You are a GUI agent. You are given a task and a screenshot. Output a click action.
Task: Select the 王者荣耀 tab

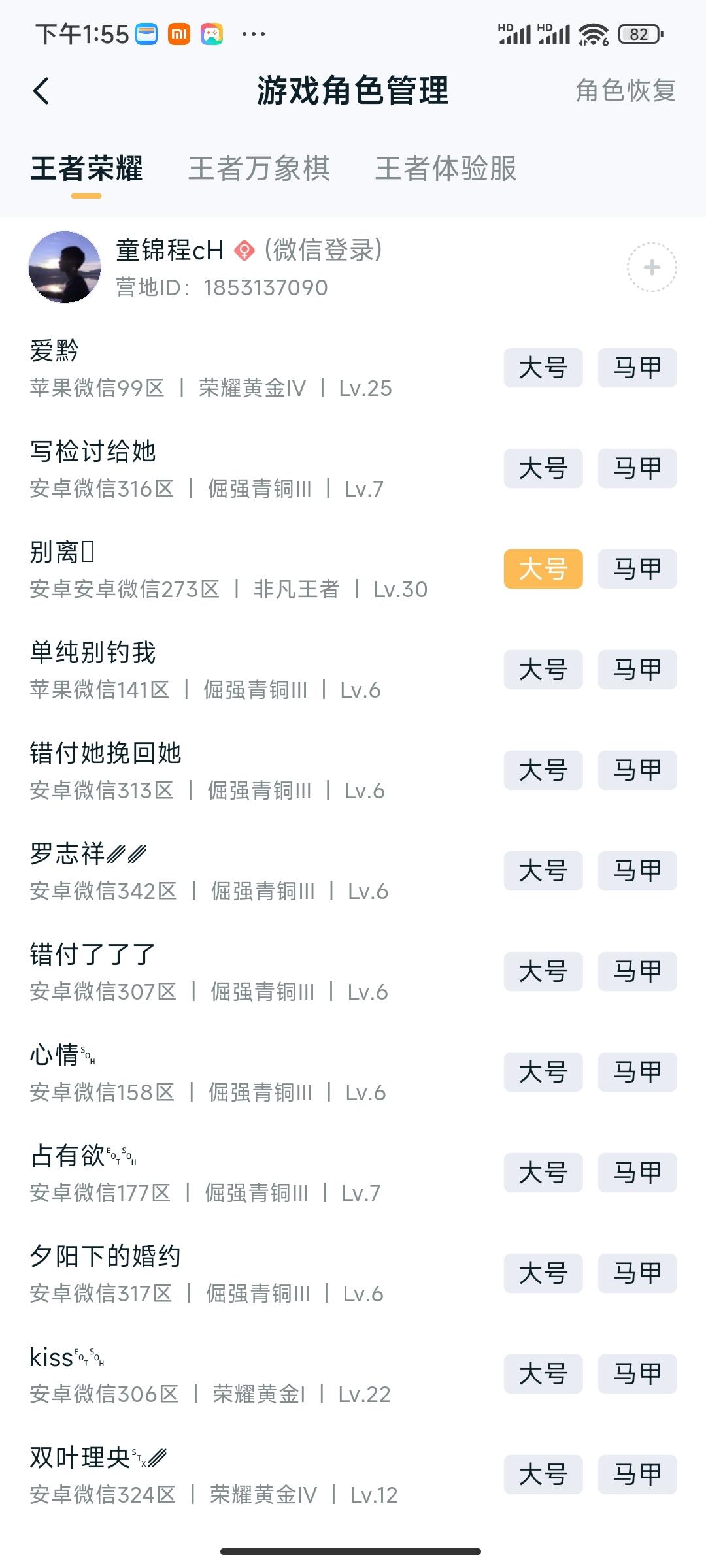(86, 170)
